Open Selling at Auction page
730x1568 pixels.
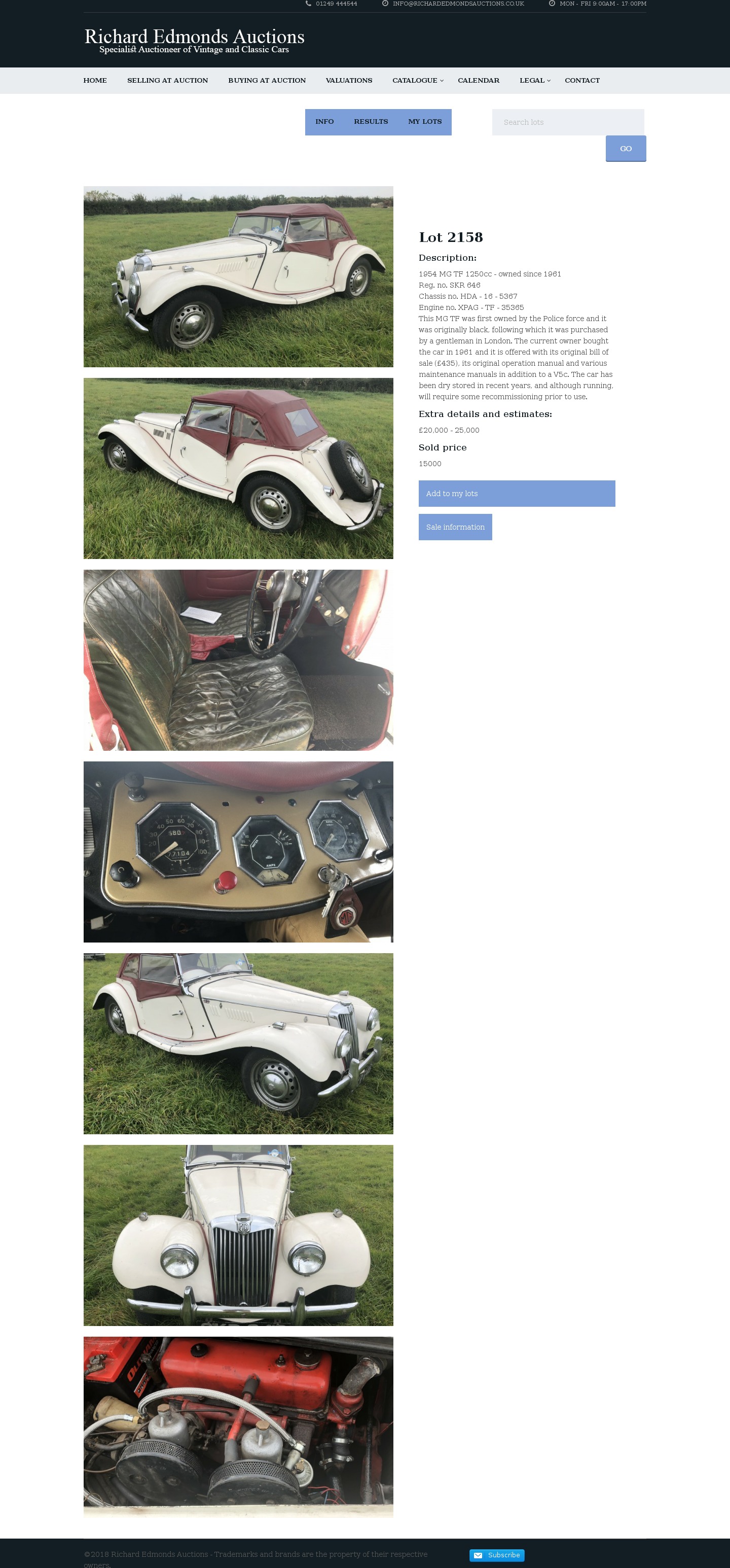(x=167, y=80)
